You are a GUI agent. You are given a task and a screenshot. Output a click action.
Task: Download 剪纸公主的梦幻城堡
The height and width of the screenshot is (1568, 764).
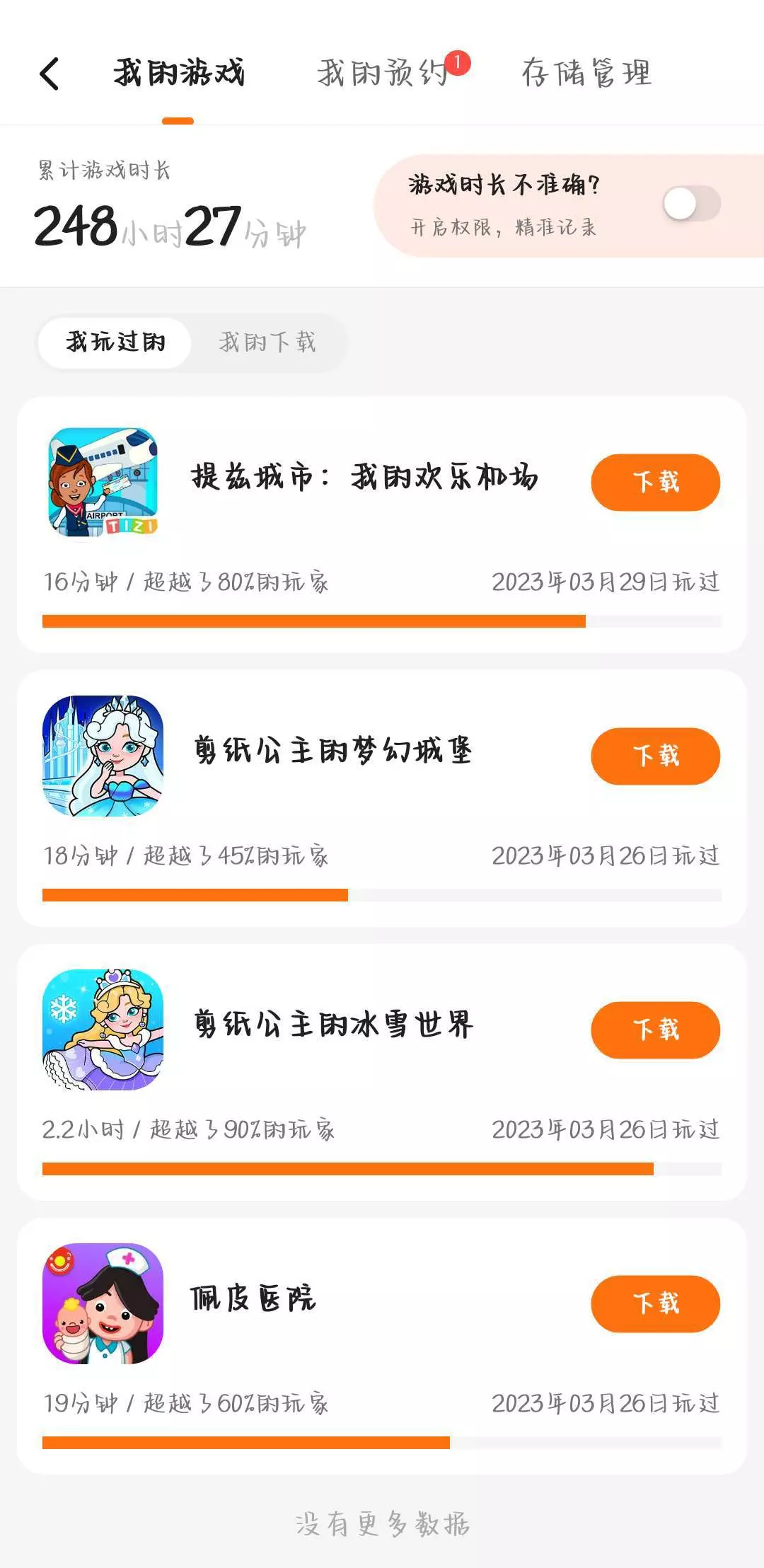pyautogui.click(x=655, y=756)
